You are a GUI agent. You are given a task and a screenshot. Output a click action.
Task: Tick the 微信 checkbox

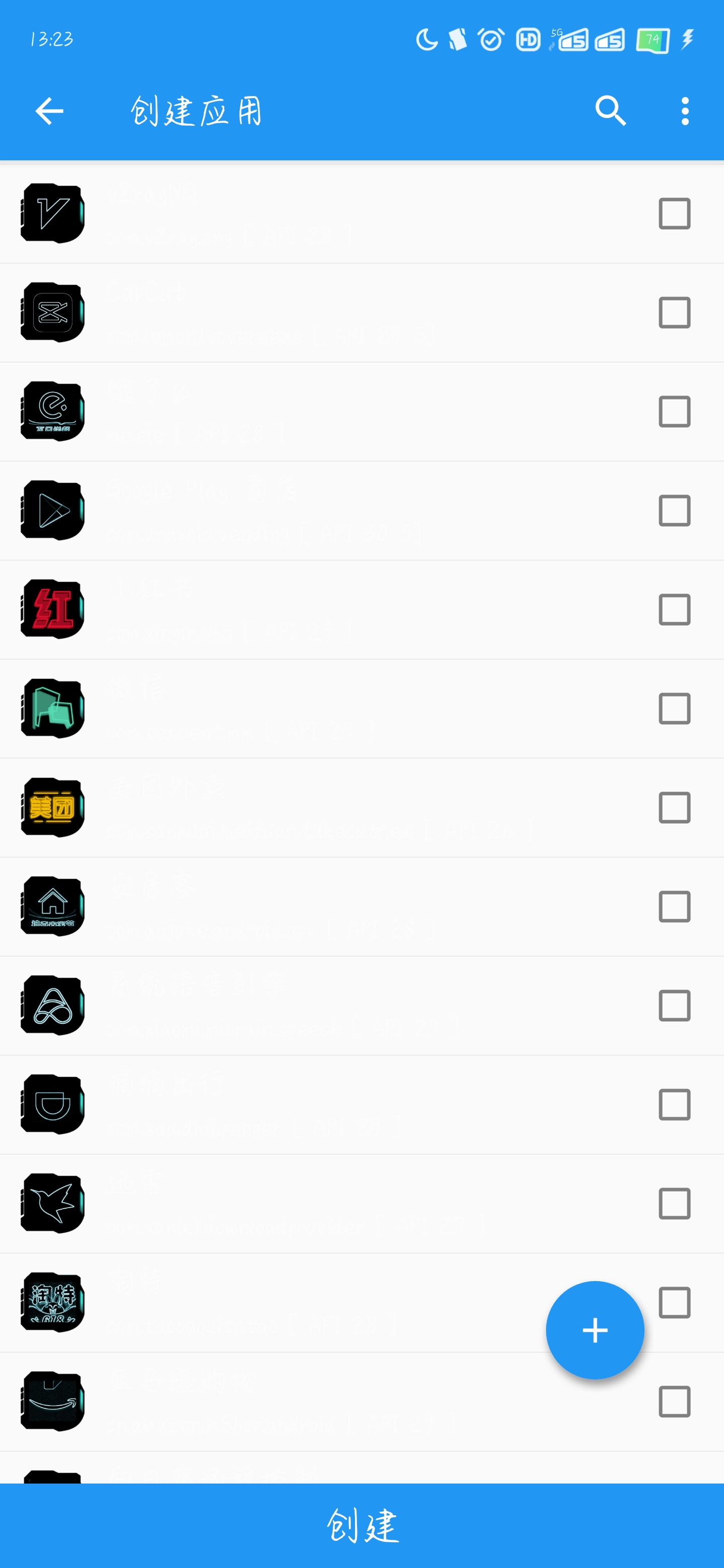[x=674, y=709]
